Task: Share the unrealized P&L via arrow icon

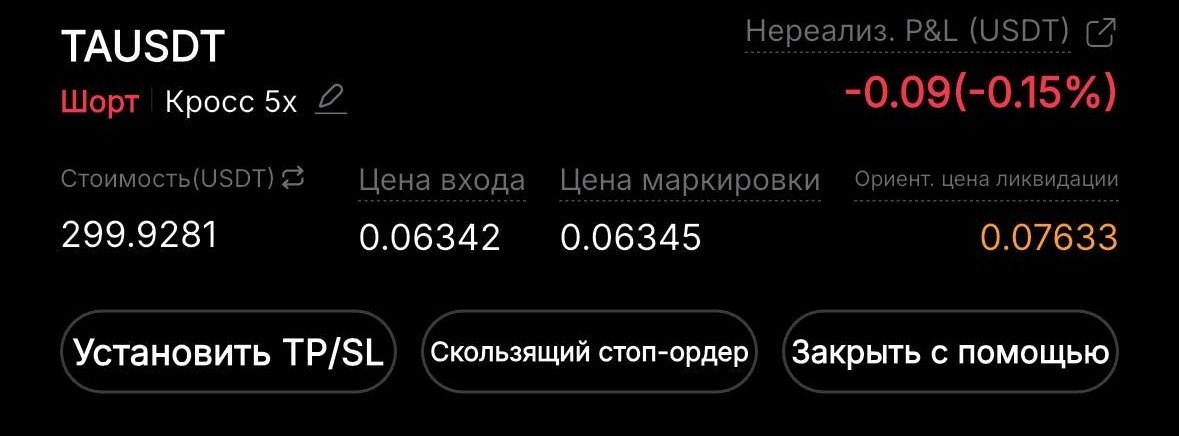Action: coord(1100,33)
